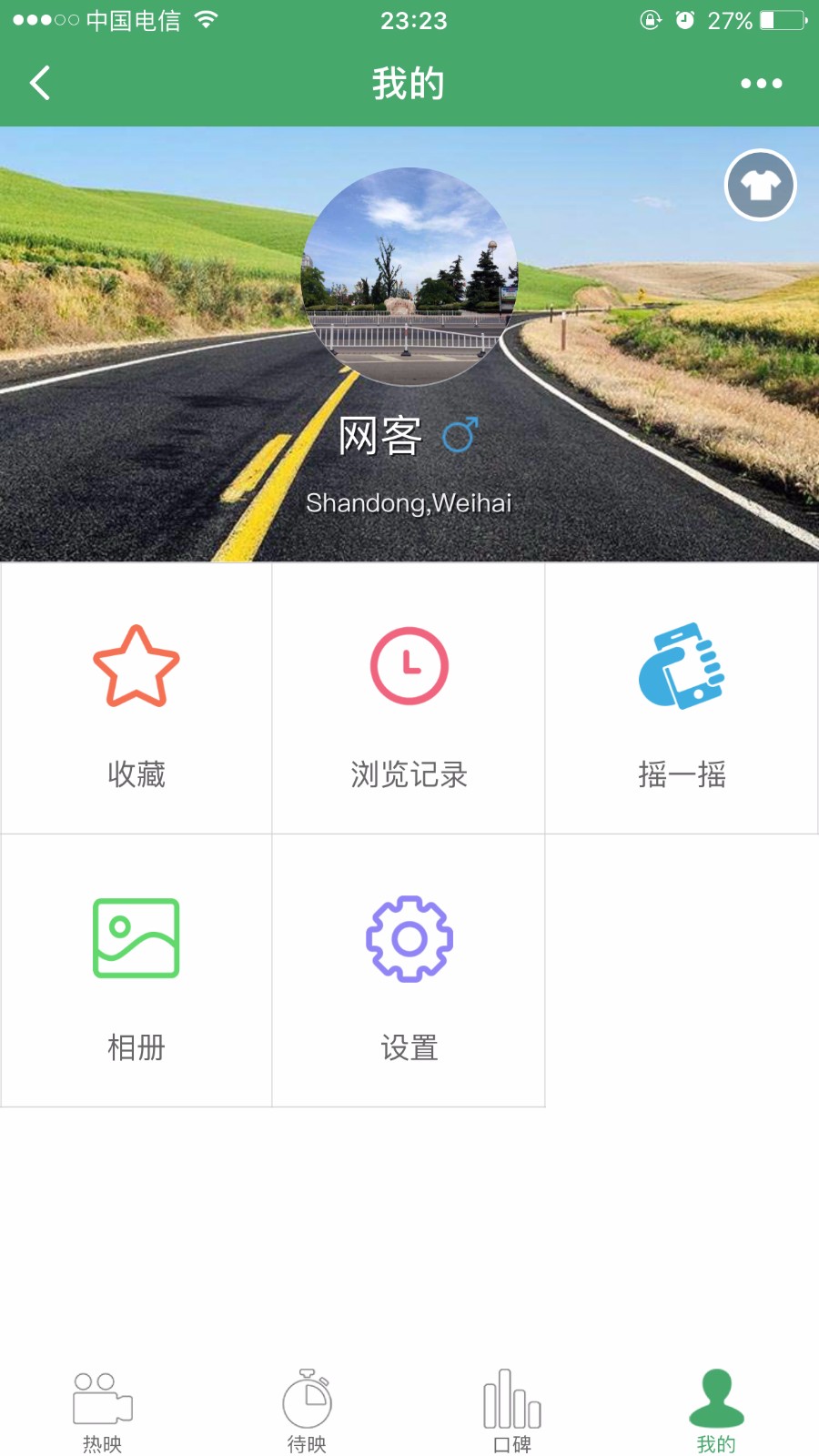819x1456 pixels.
Task: View 浏览记录 browsing history
Action: (x=409, y=699)
